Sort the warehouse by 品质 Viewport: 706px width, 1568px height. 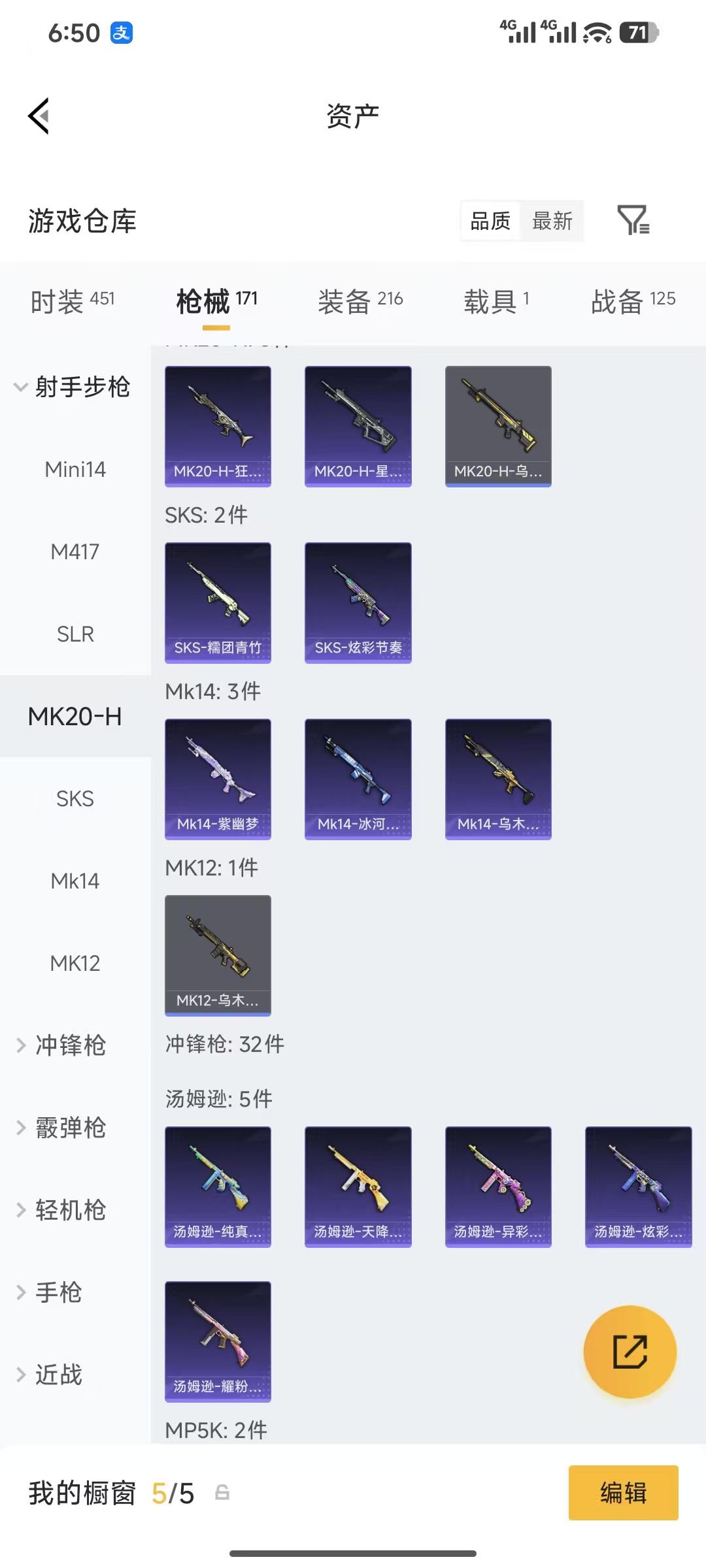[x=490, y=221]
